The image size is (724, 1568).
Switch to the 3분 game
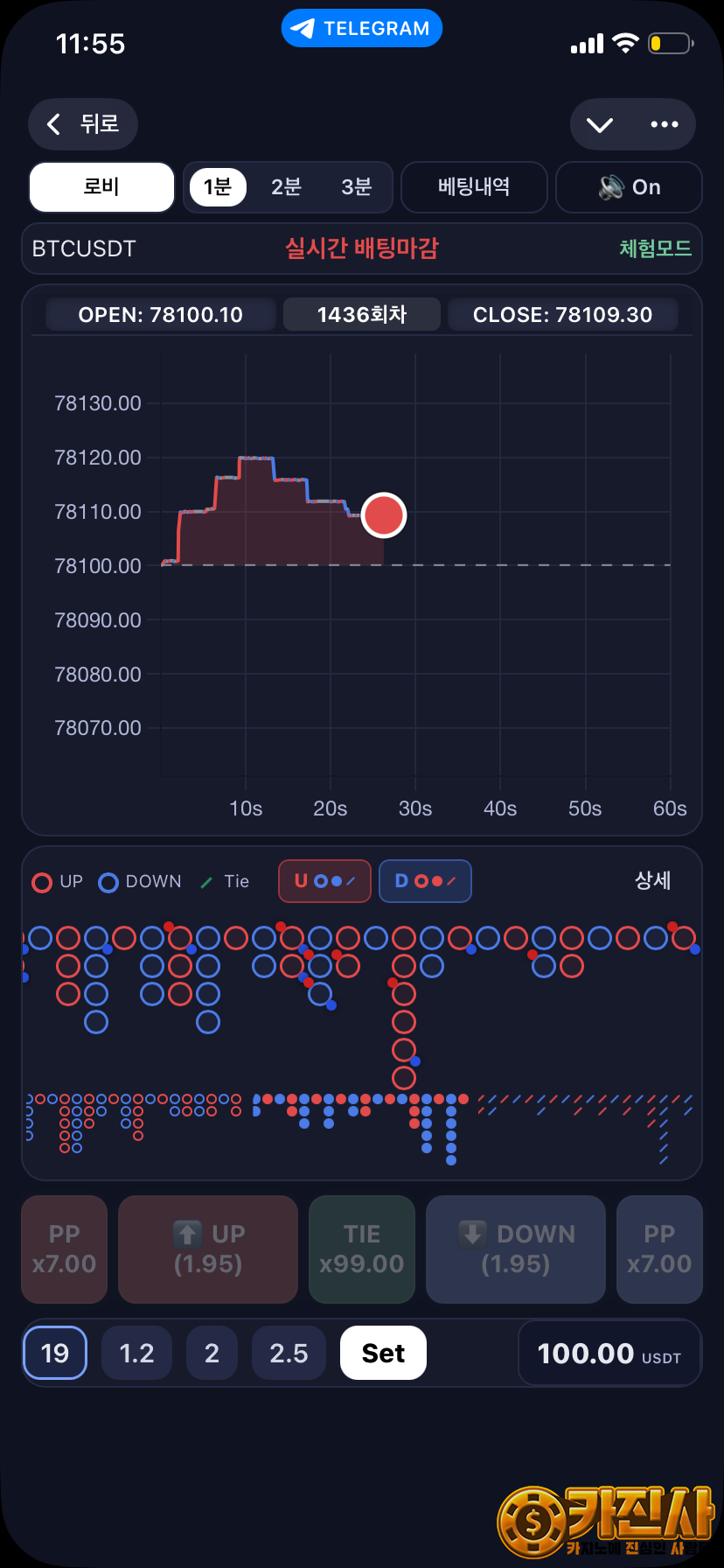click(x=356, y=187)
